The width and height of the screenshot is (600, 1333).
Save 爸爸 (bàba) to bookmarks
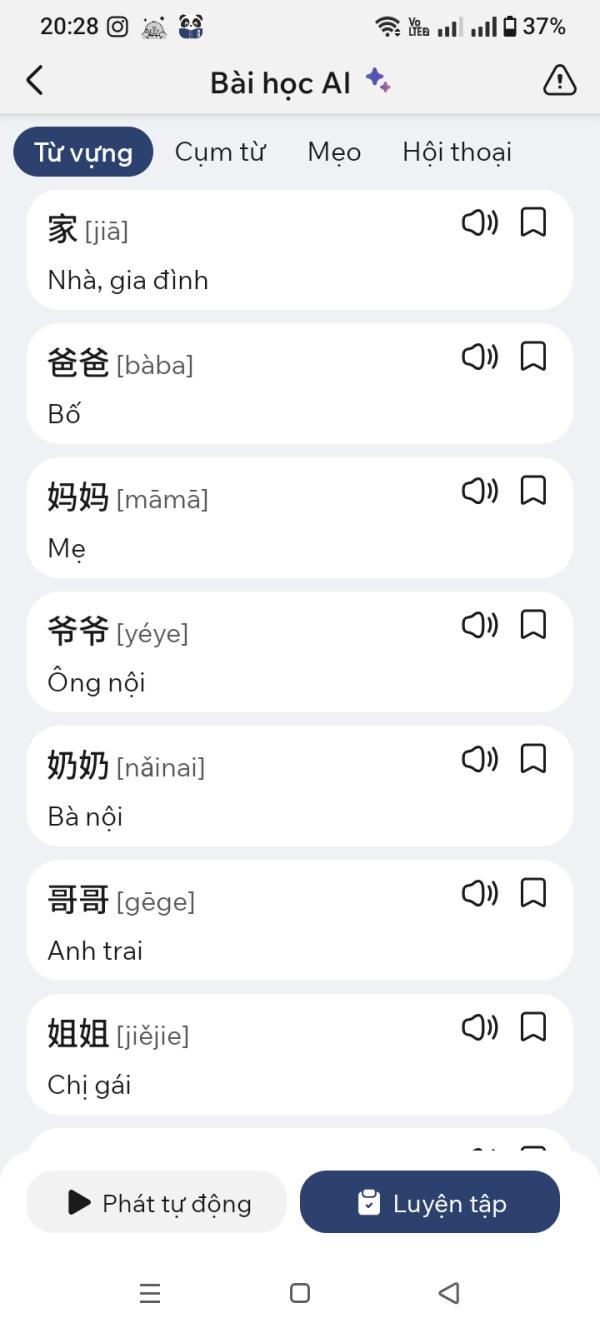[534, 357]
